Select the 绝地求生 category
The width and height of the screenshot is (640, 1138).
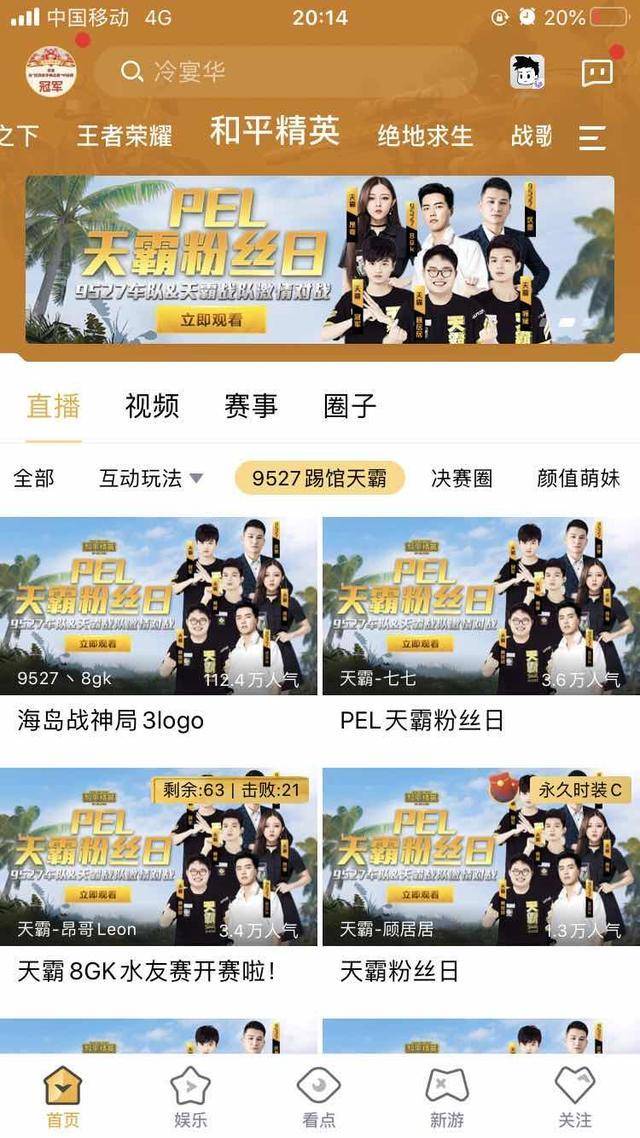click(x=425, y=136)
